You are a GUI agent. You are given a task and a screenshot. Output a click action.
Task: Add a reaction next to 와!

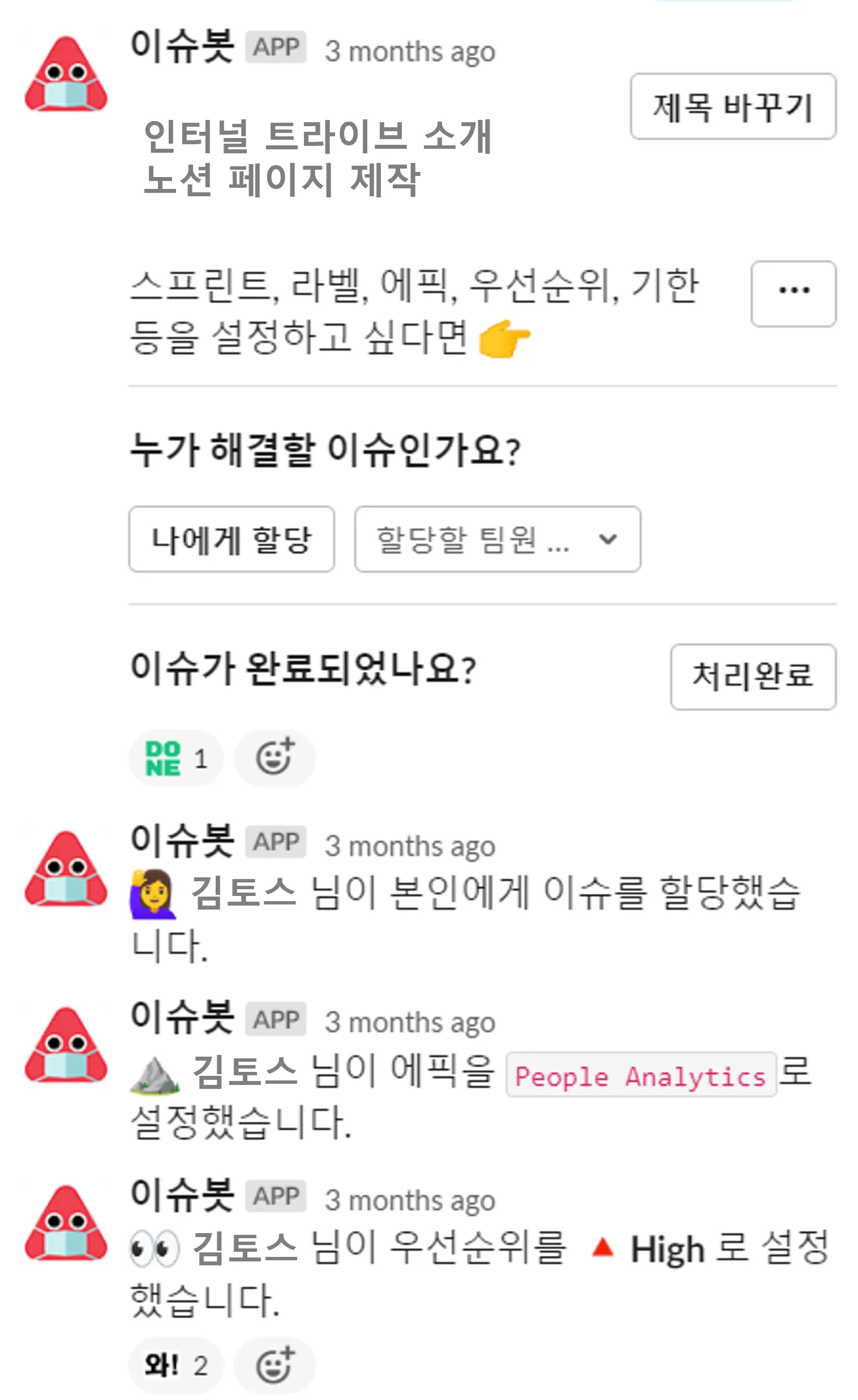tap(274, 1365)
